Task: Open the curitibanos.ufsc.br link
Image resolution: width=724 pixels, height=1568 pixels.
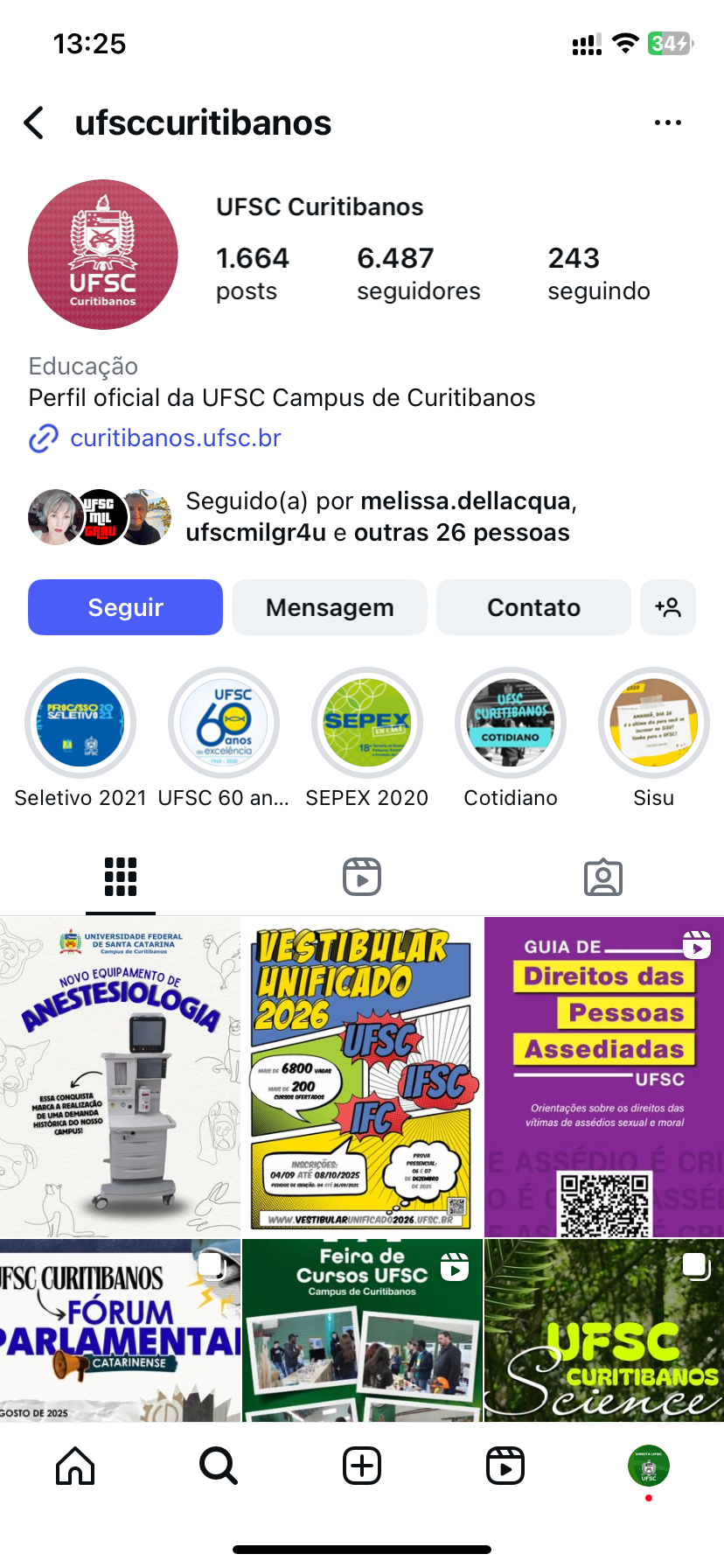Action: click(x=175, y=438)
